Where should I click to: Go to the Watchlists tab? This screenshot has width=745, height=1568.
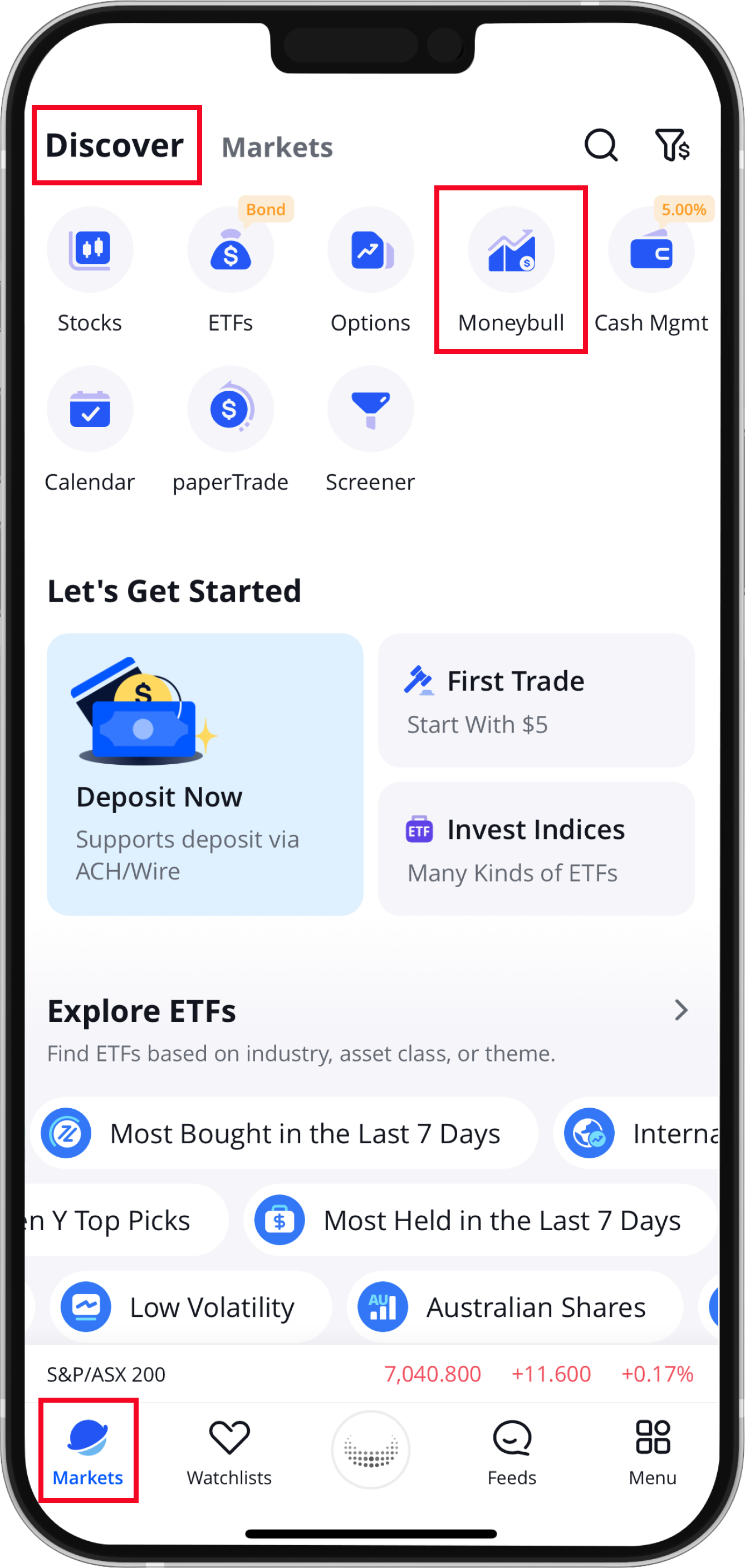229,1452
